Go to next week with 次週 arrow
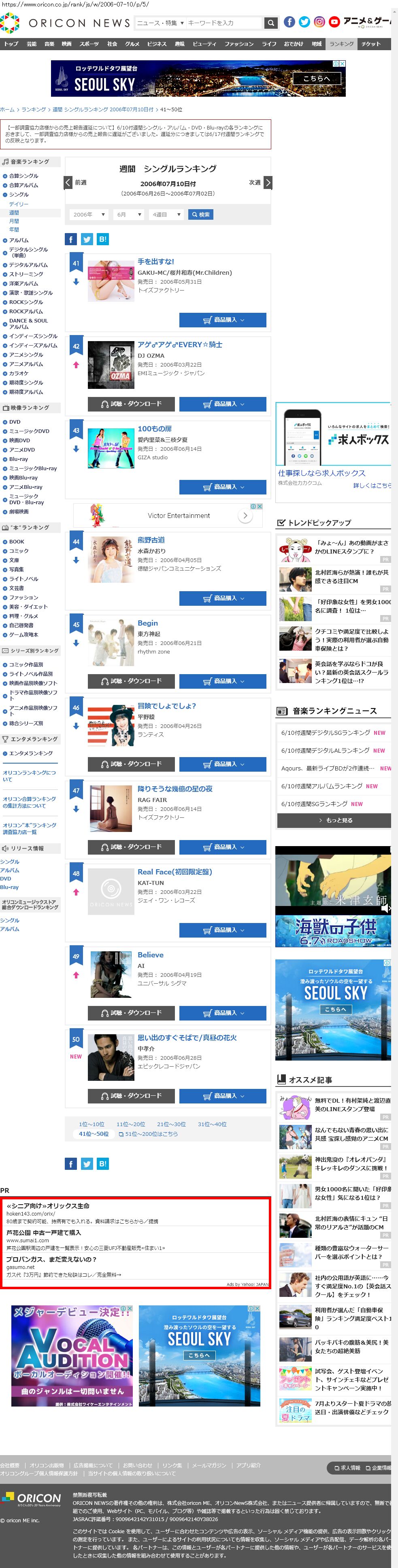This screenshot has height=1568, width=398. [268, 182]
